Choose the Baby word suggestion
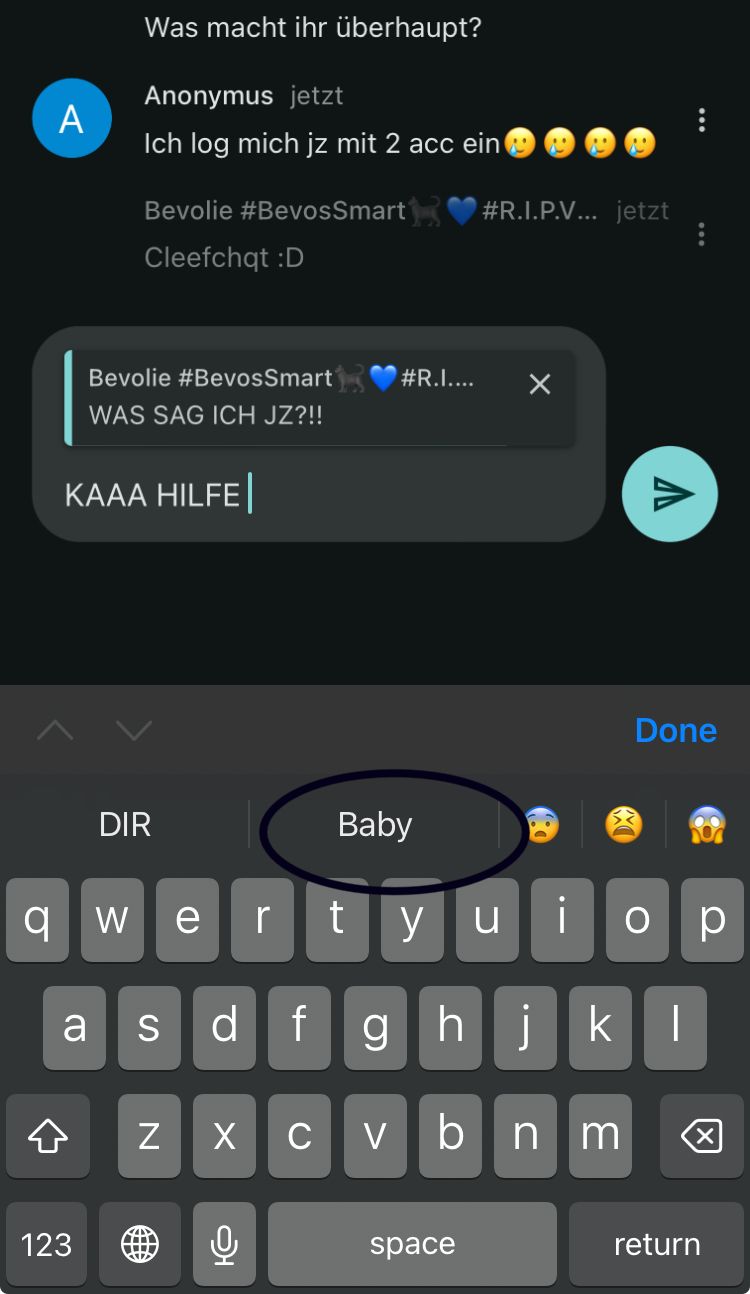The image size is (750, 1294). tap(375, 825)
